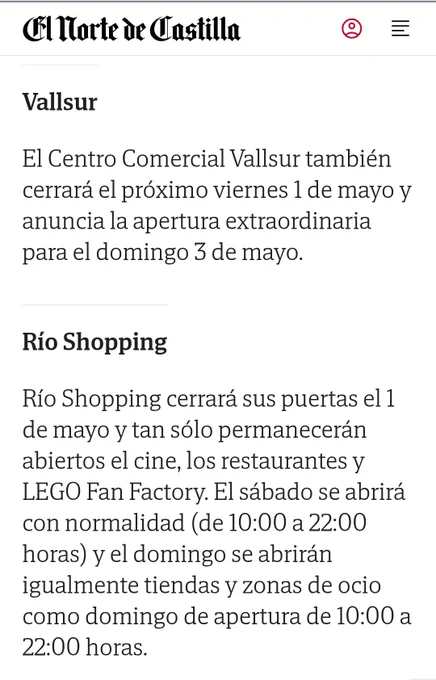Open the hamburger menu

point(400,29)
